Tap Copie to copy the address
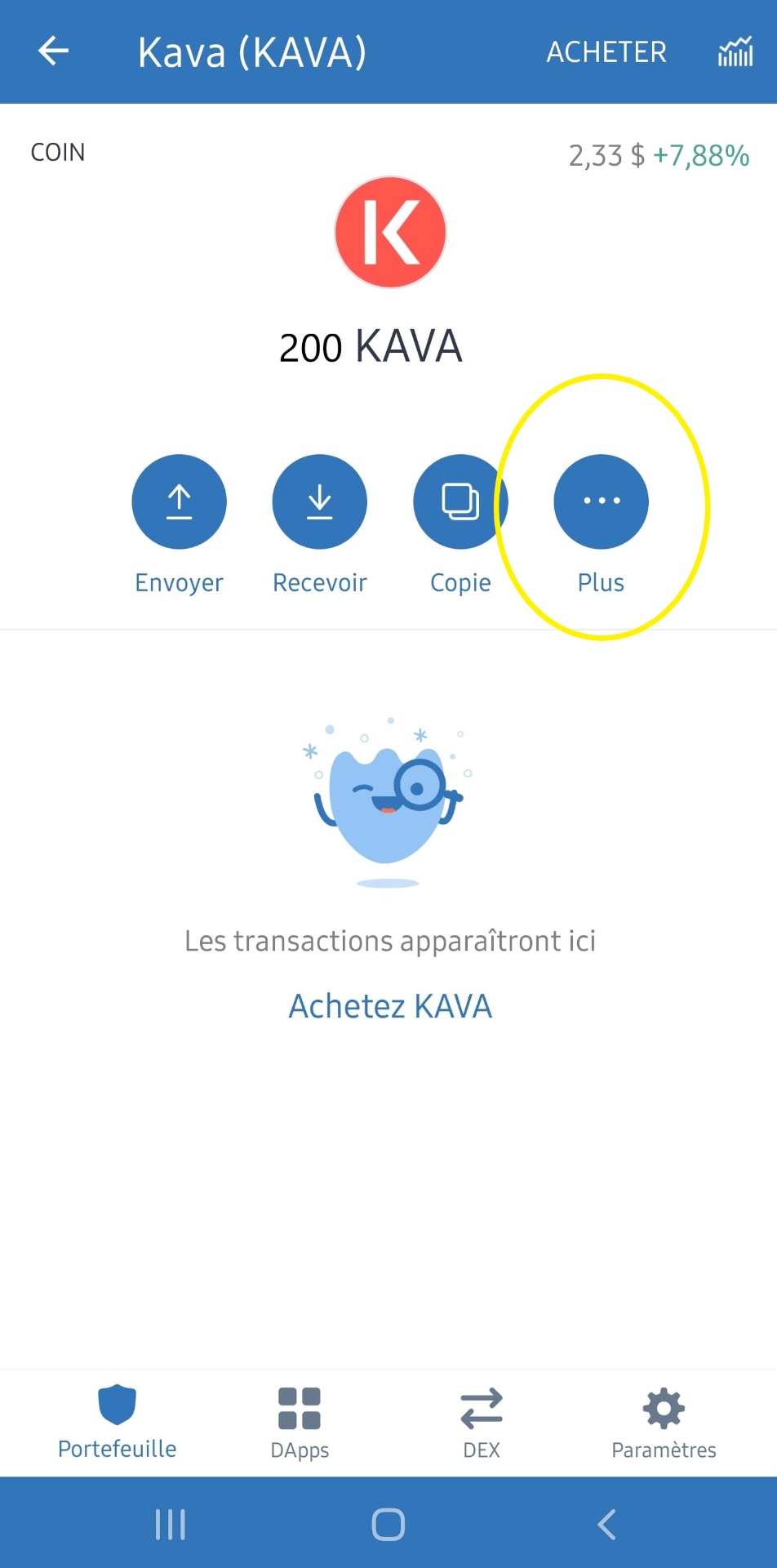 (460, 502)
